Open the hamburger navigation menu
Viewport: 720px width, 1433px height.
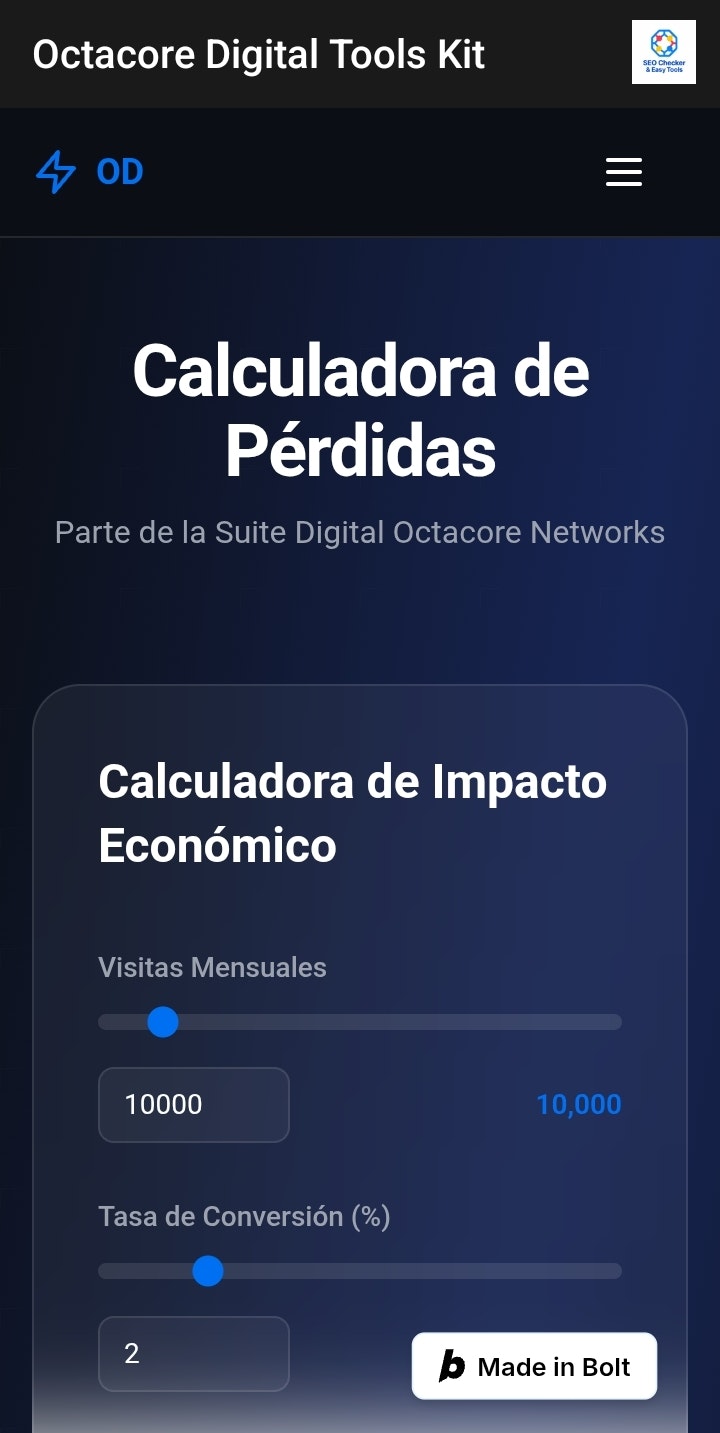click(624, 172)
